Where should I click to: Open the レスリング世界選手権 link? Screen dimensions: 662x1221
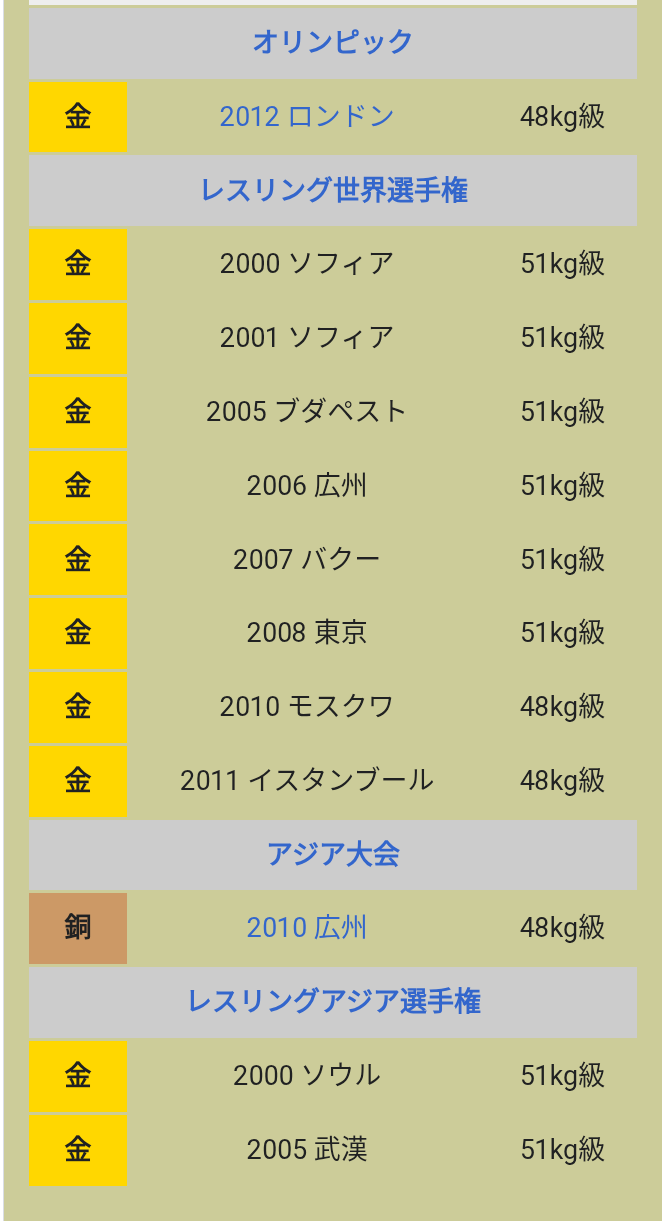333,190
